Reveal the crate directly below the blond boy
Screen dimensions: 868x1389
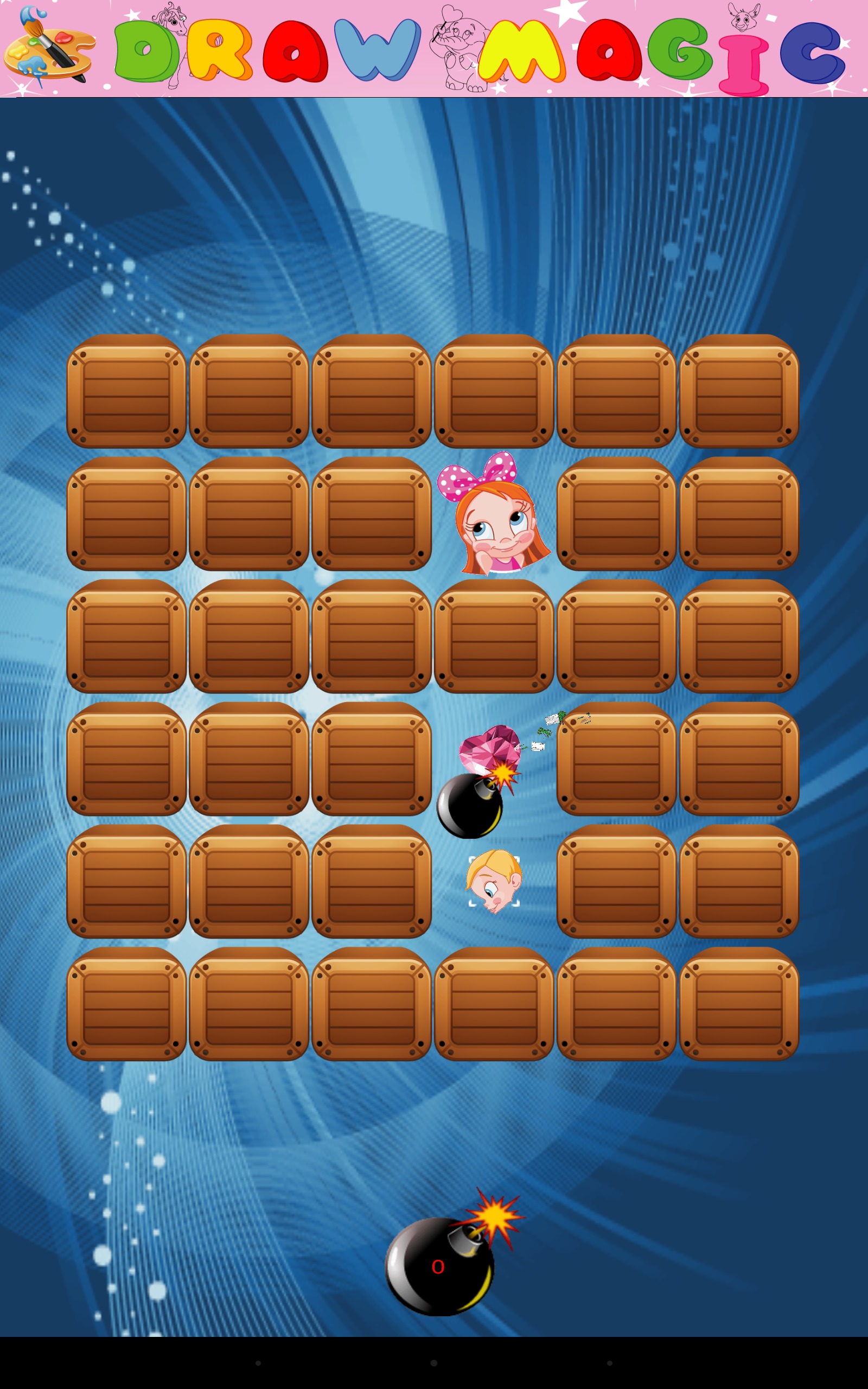click(x=494, y=1004)
